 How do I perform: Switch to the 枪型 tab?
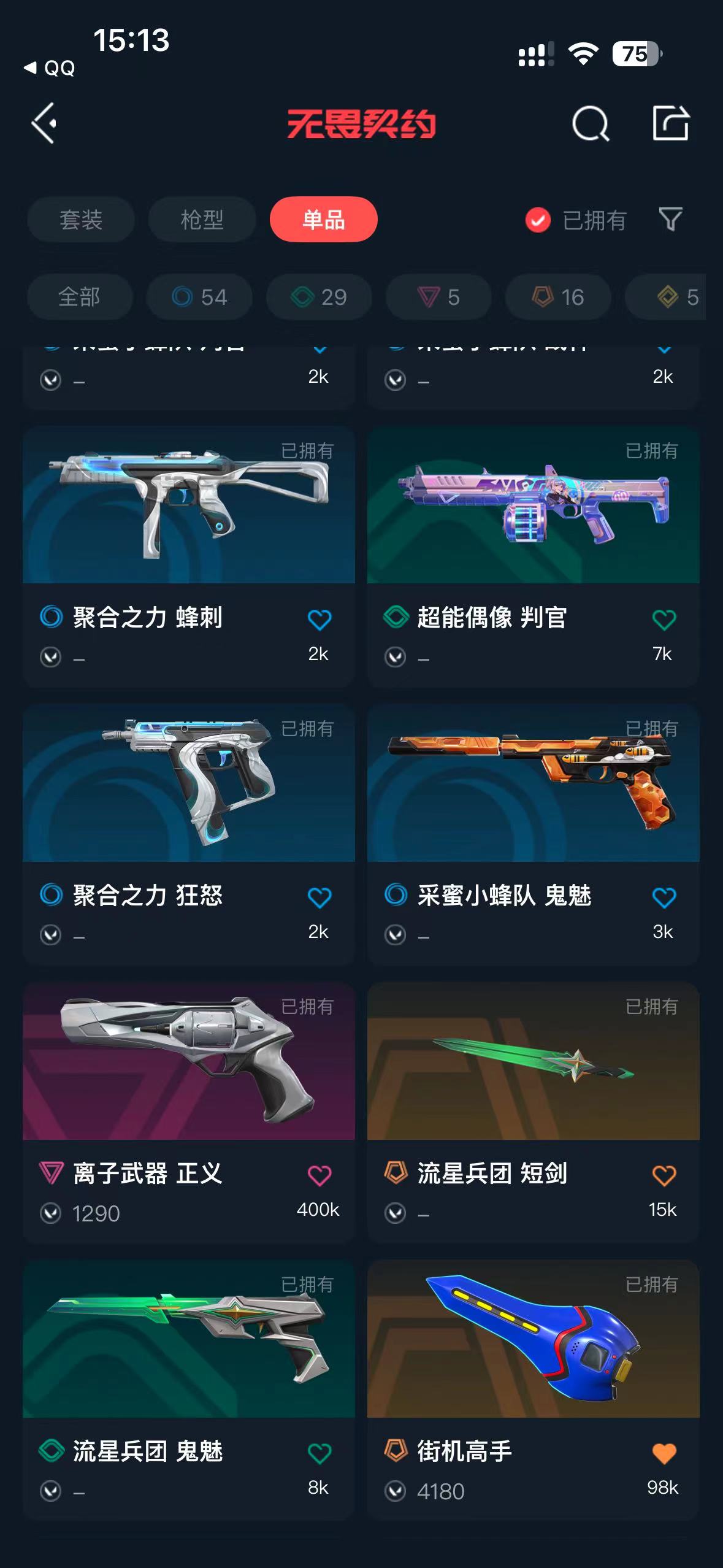point(202,220)
